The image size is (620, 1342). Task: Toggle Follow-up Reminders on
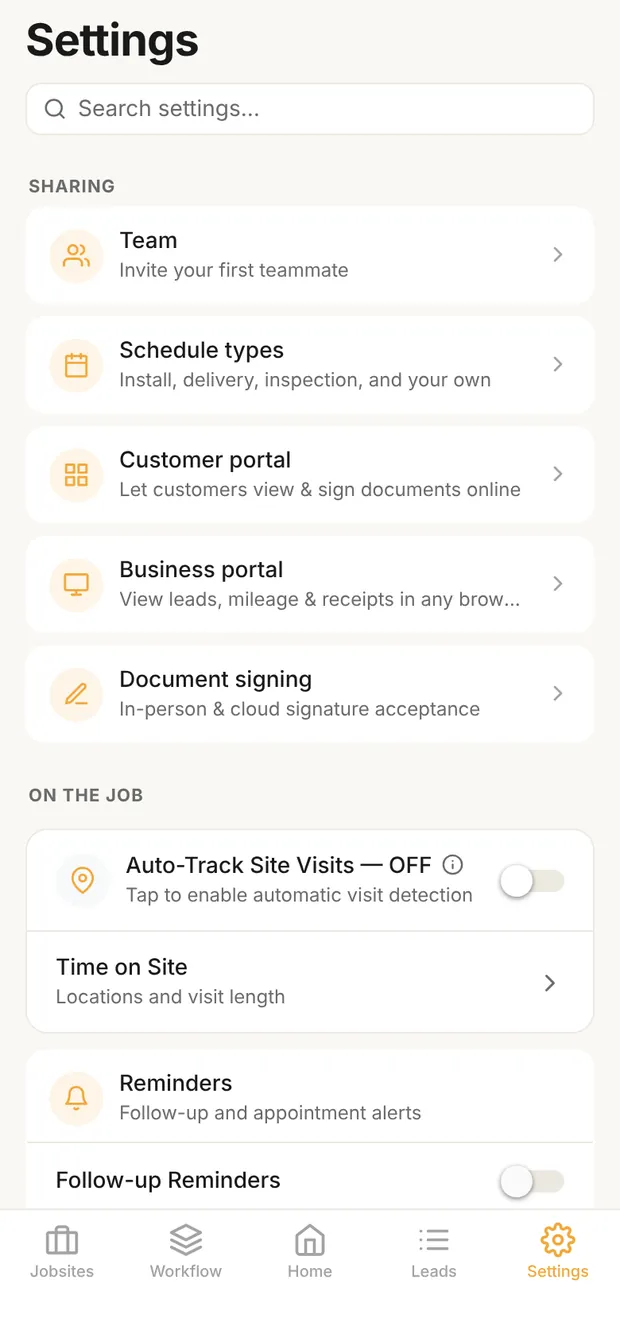click(532, 1181)
